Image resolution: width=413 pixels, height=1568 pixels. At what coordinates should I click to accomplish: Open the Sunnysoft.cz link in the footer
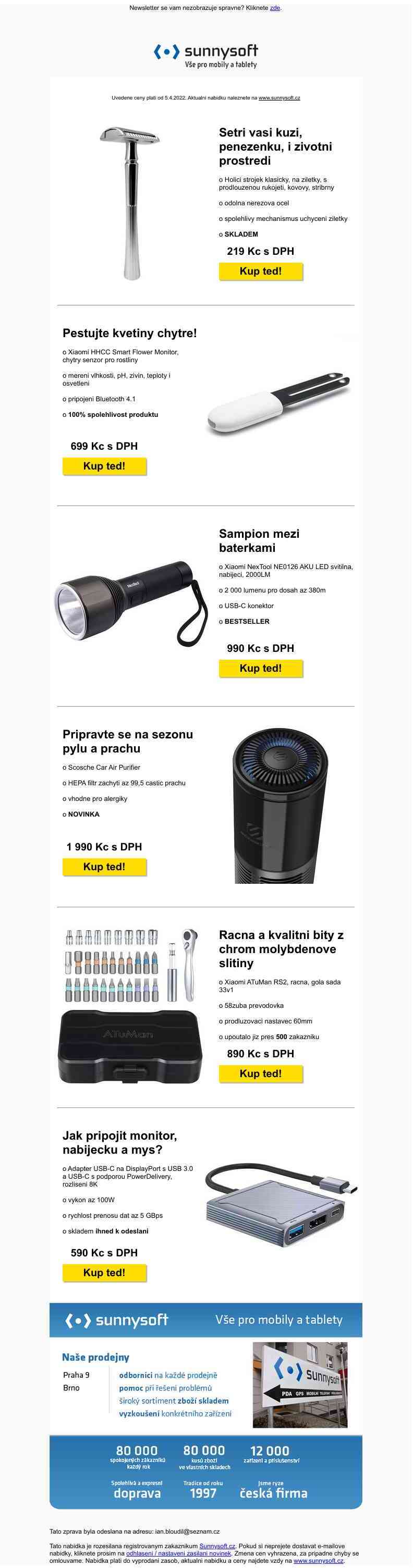[217, 1546]
